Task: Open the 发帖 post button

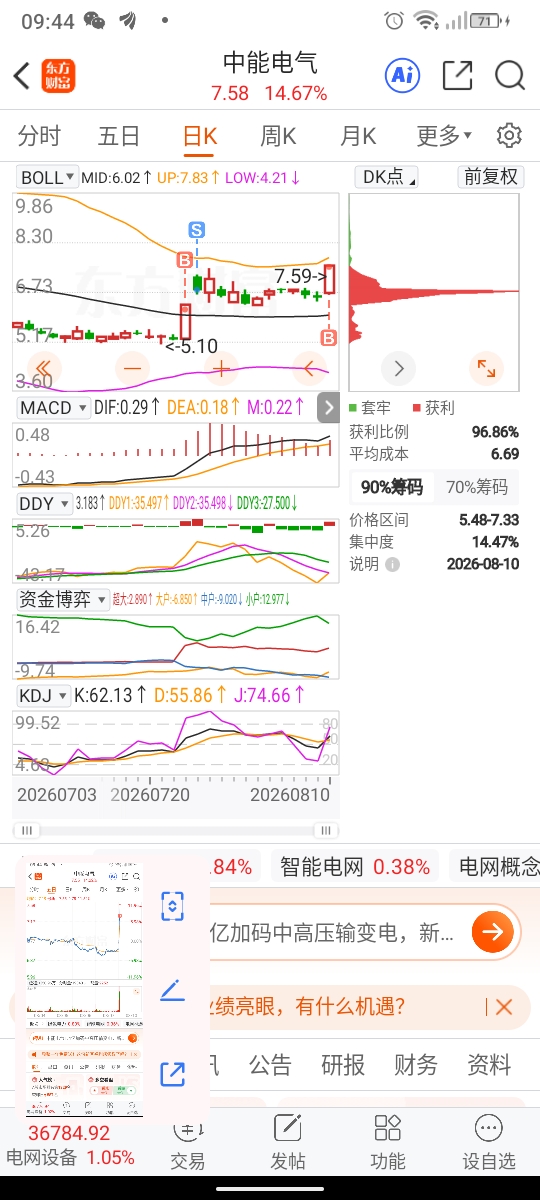Action: coord(288,1141)
